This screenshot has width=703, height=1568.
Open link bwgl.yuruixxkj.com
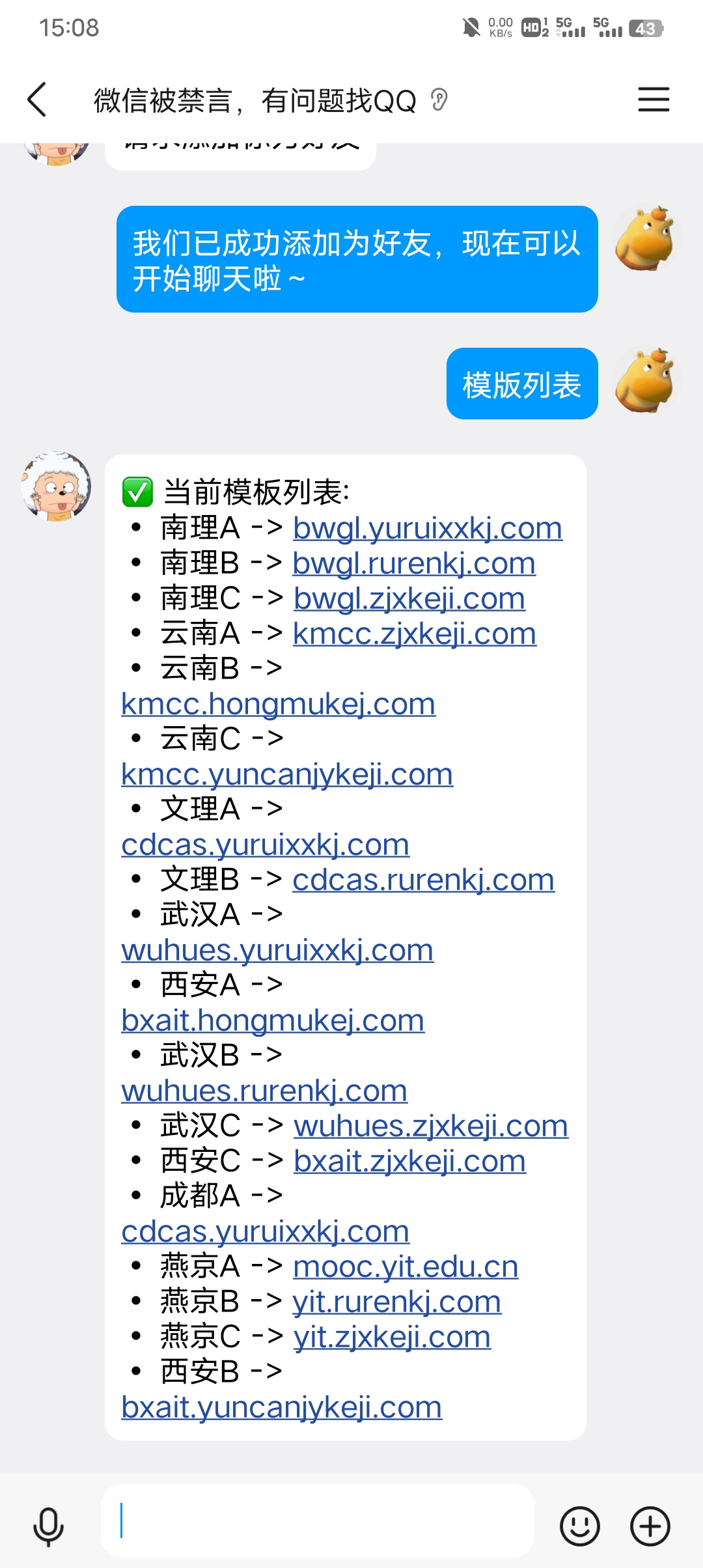[x=427, y=527]
